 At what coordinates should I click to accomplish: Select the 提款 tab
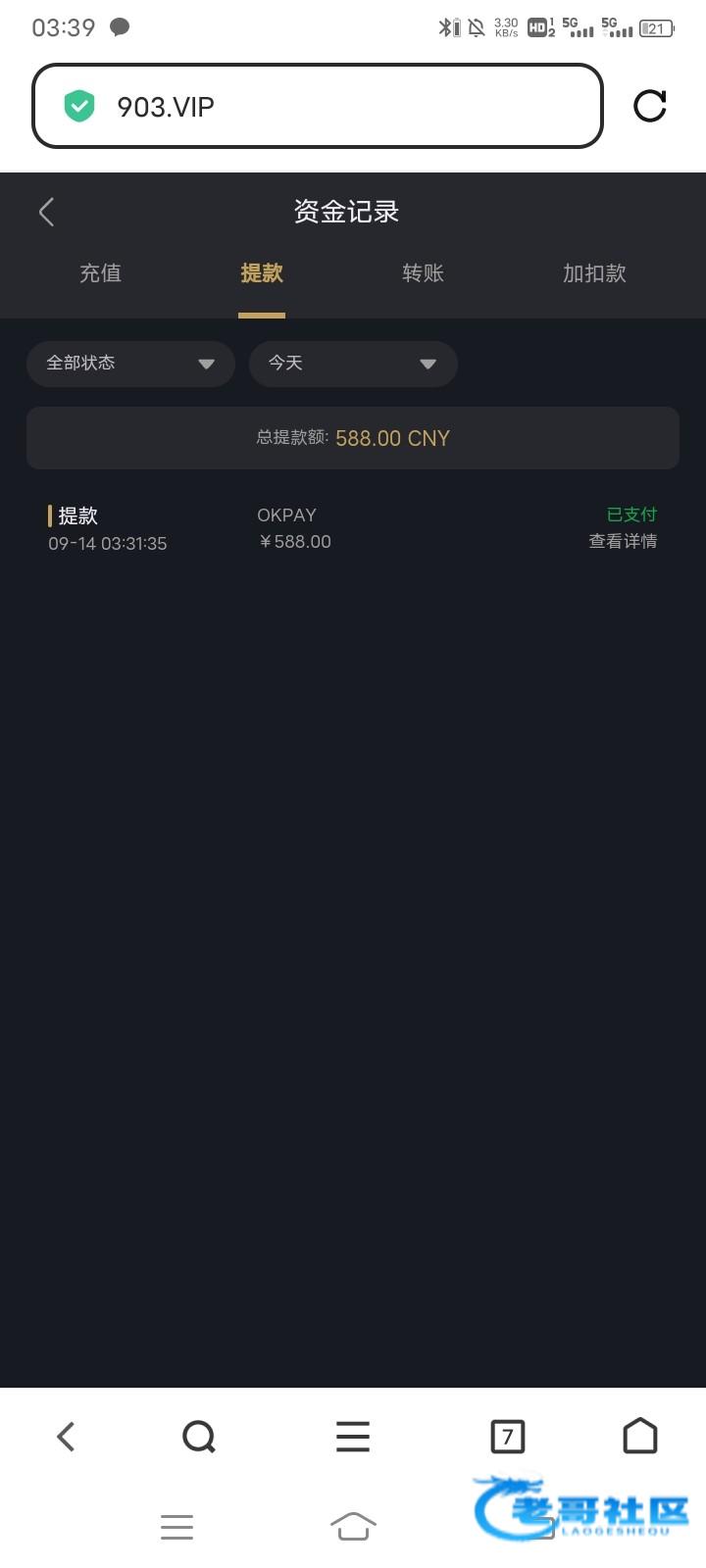click(262, 273)
